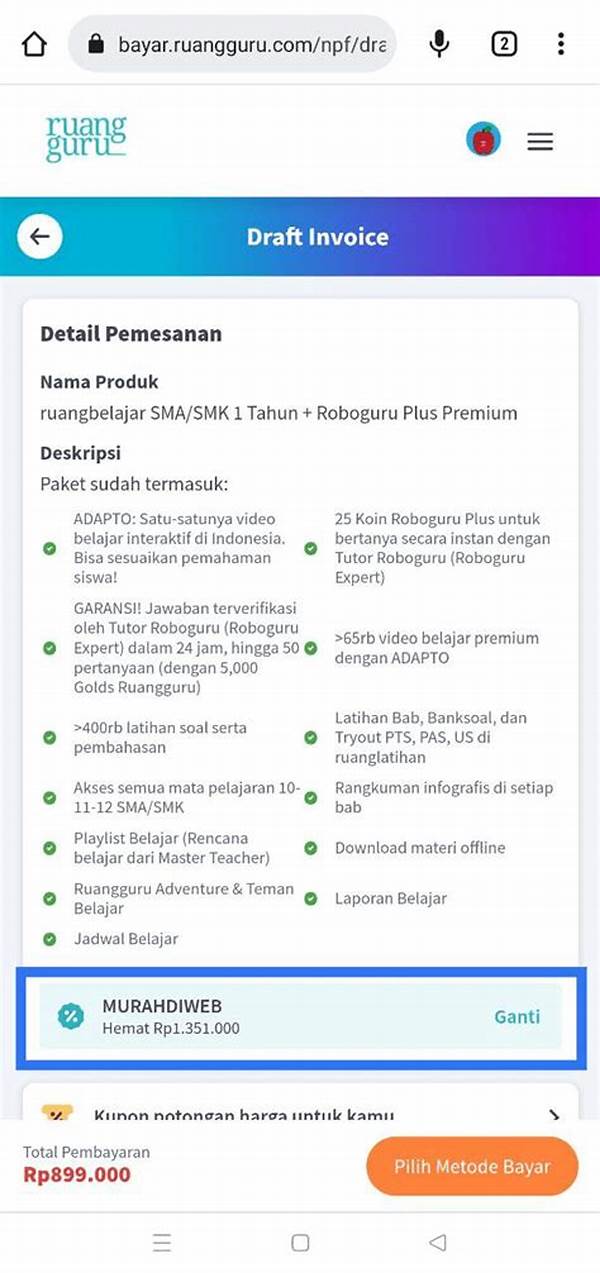
Task: Open the profile avatar
Action: tap(484, 141)
